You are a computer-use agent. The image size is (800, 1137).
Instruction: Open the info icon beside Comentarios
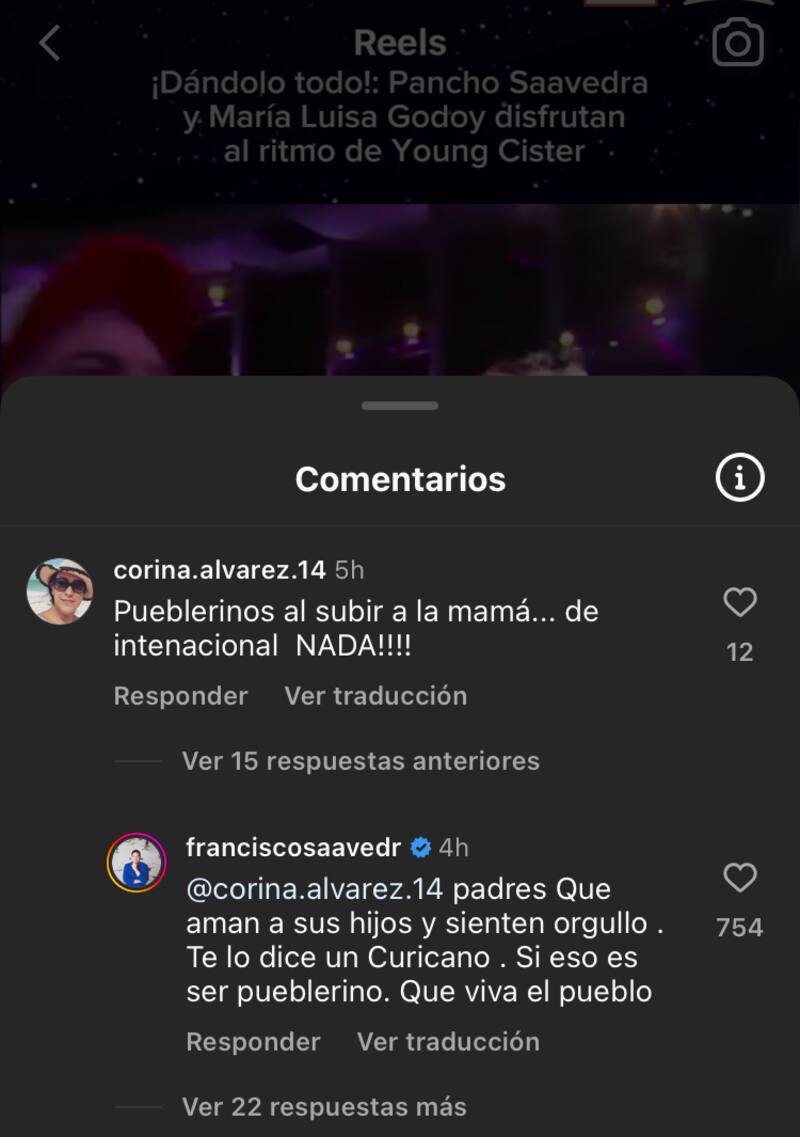[740, 479]
